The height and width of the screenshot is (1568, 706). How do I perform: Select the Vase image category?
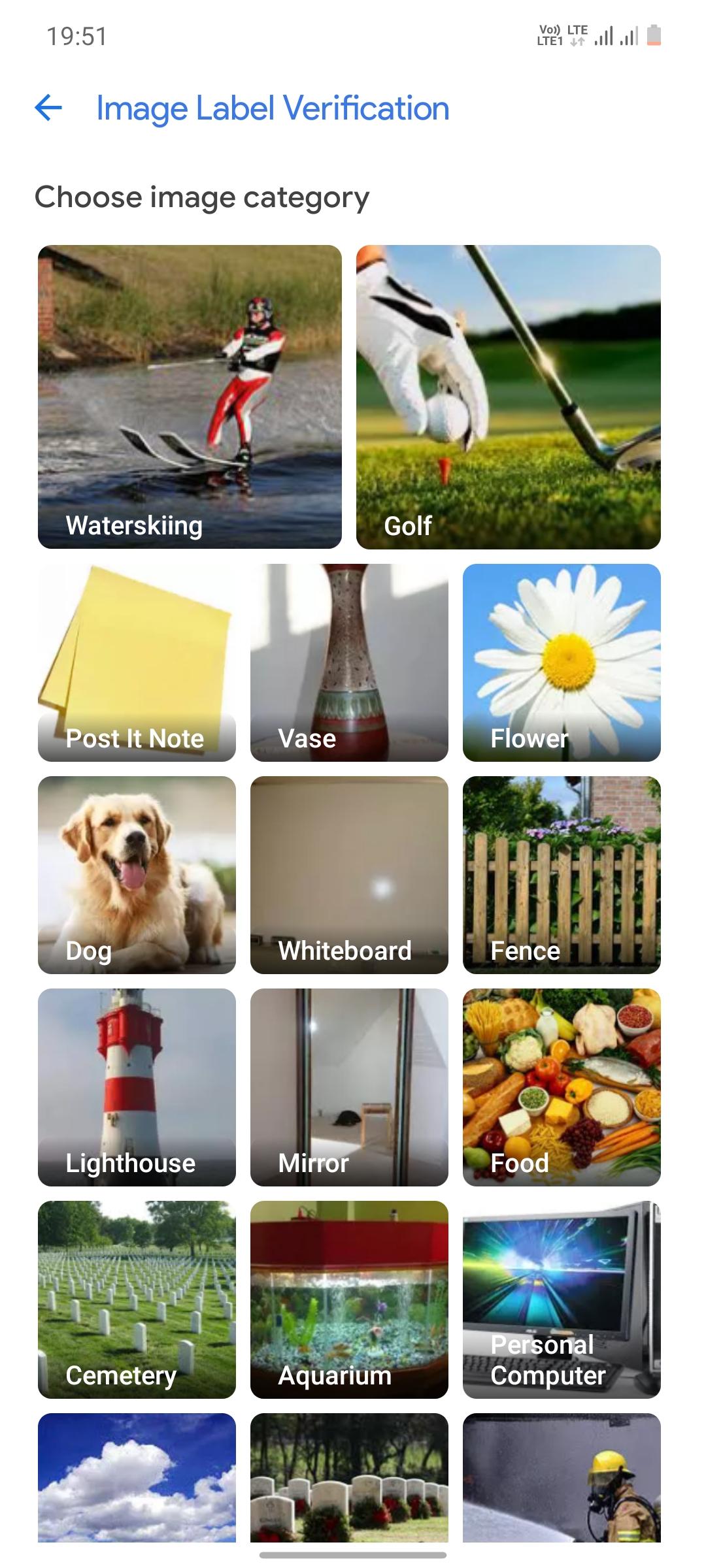coord(348,662)
